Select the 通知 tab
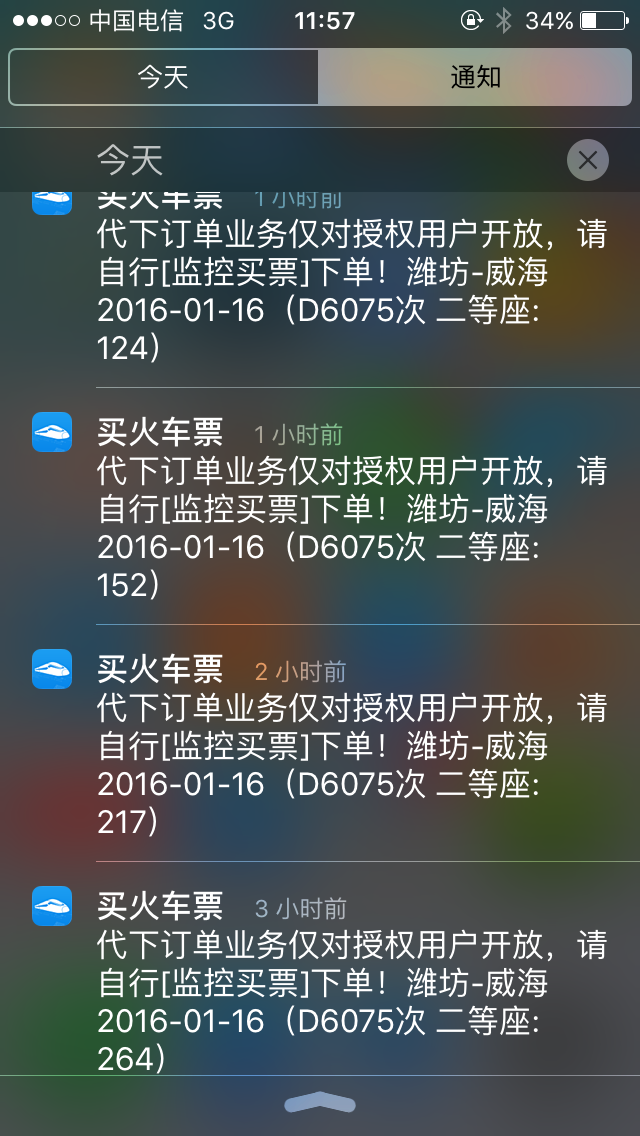The width and height of the screenshot is (640, 1136). click(475, 78)
